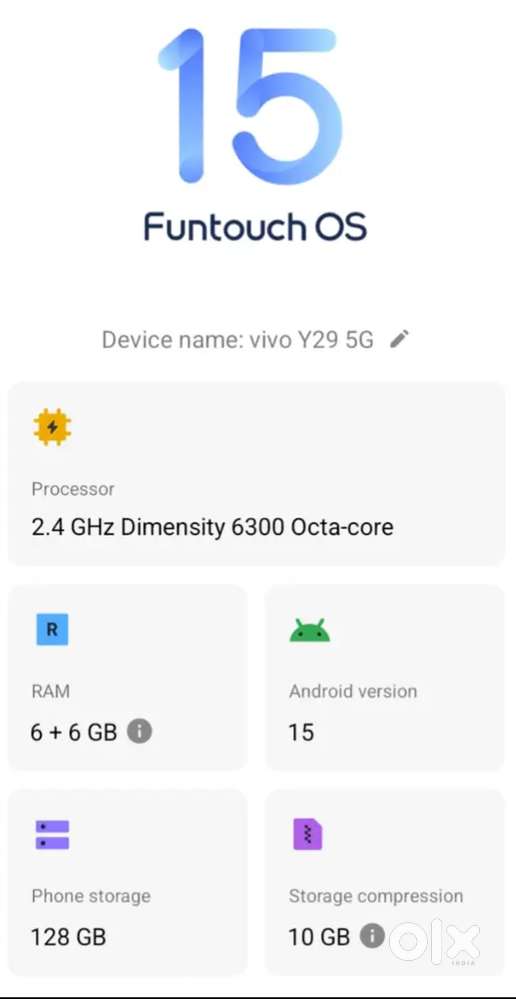
Task: Edit the device name with the pencil icon
Action: coord(399,339)
